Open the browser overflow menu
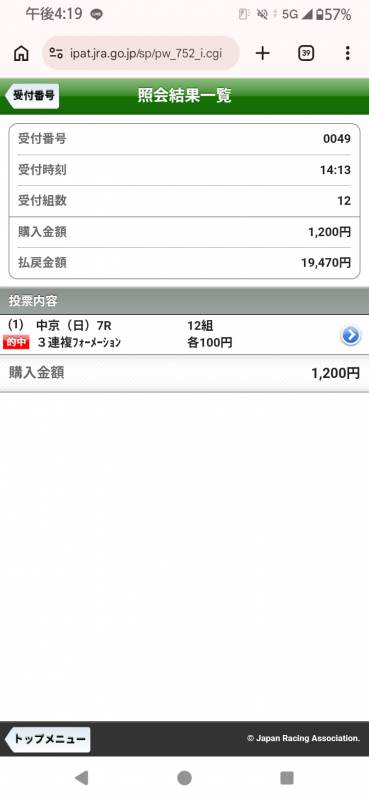The width and height of the screenshot is (369, 799). pyautogui.click(x=348, y=53)
